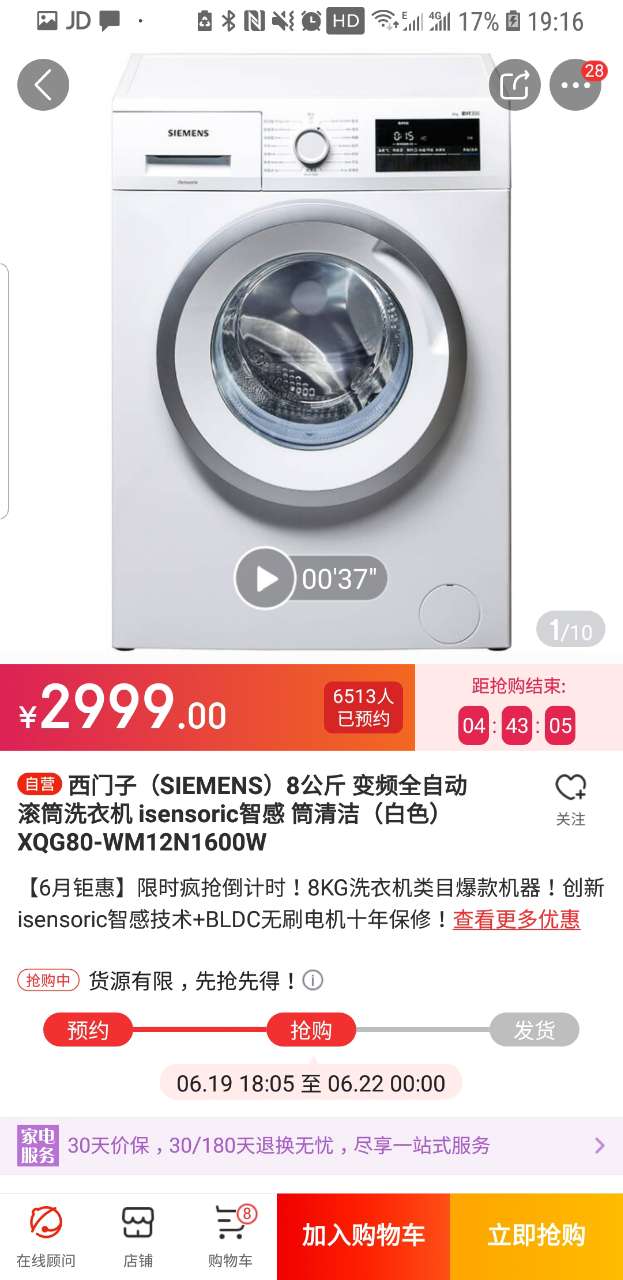Image resolution: width=623 pixels, height=1280 pixels.
Task: Open the 查看更多优惠 link
Action: click(x=516, y=919)
